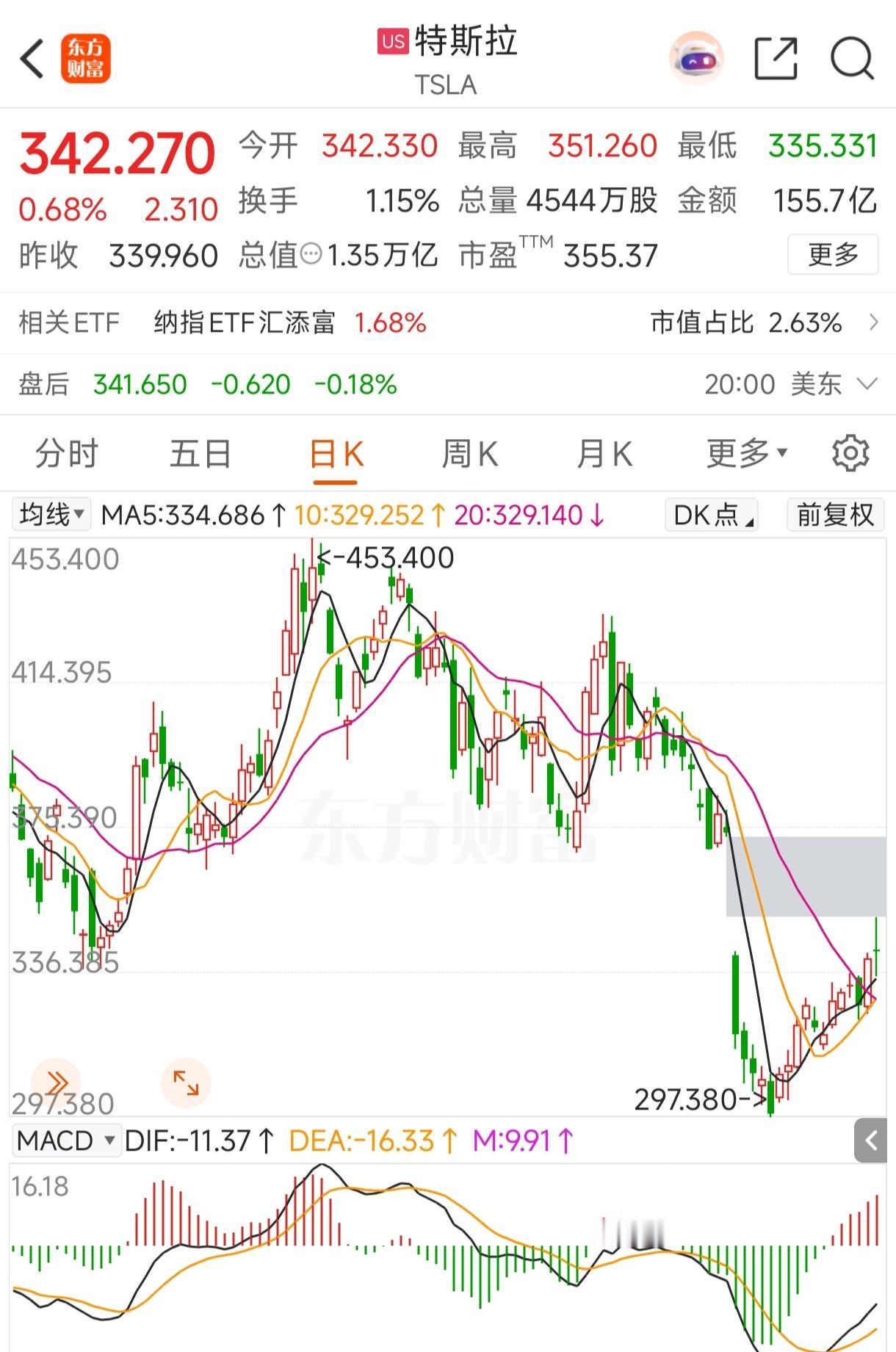The height and width of the screenshot is (1352, 896).
Task: Go back with the top-left arrow
Action: click(x=32, y=59)
